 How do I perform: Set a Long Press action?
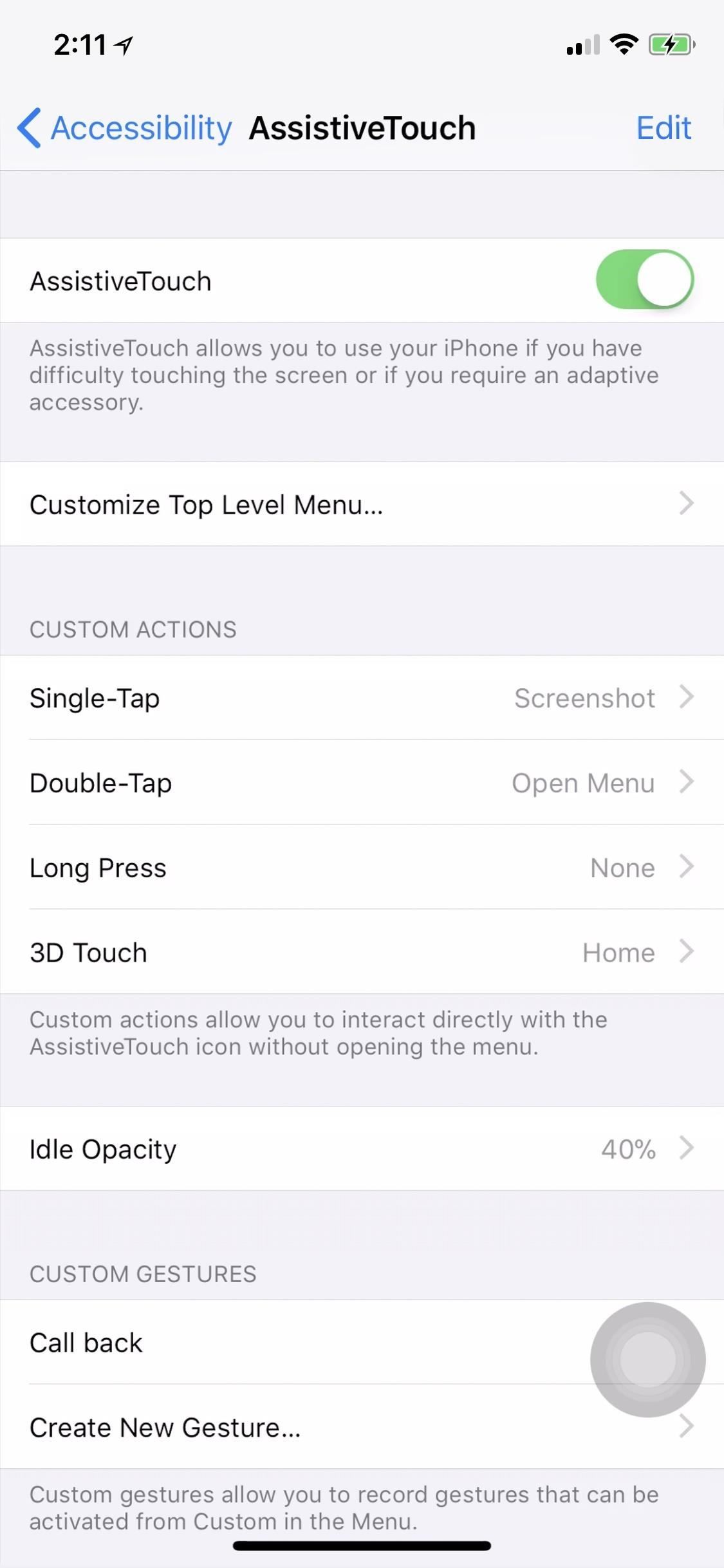[362, 868]
